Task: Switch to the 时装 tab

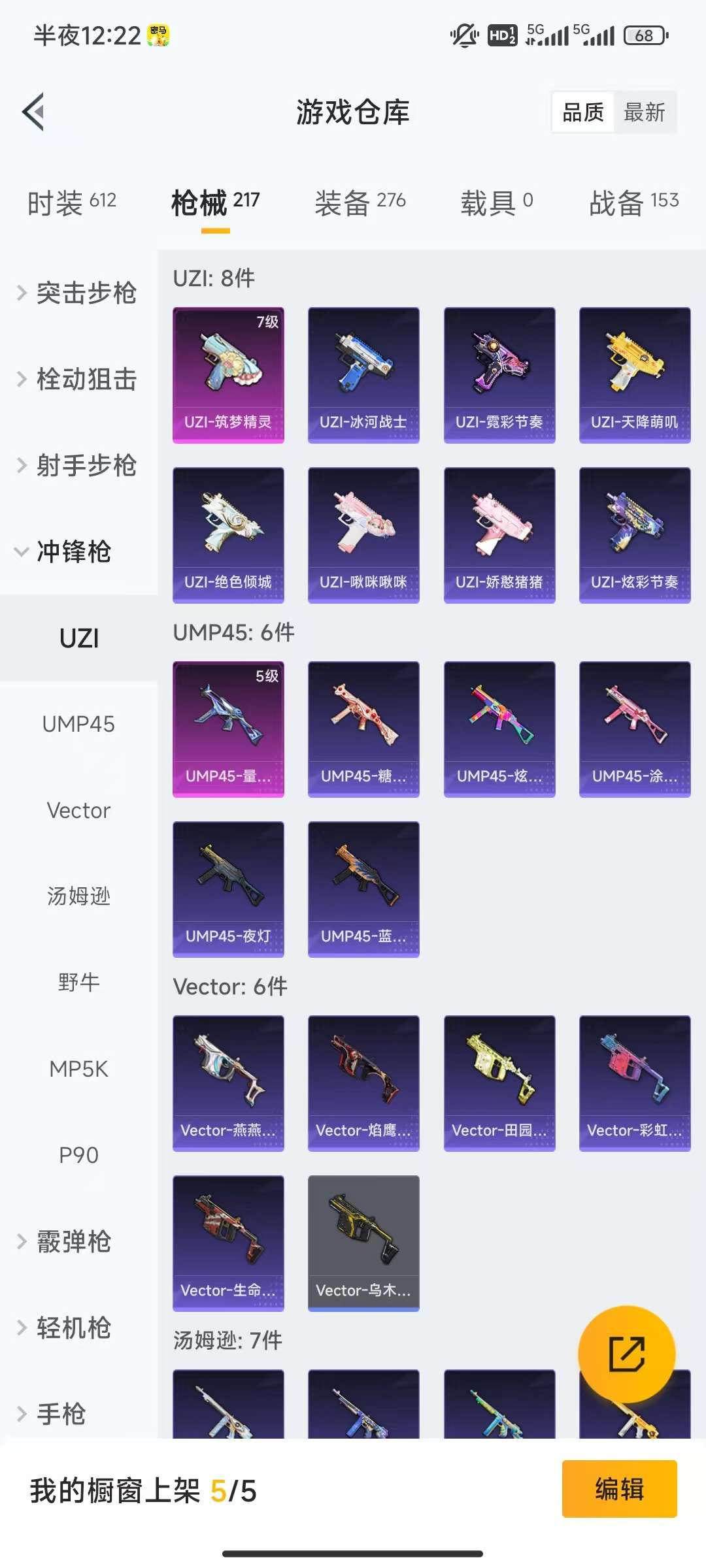Action: point(72,203)
